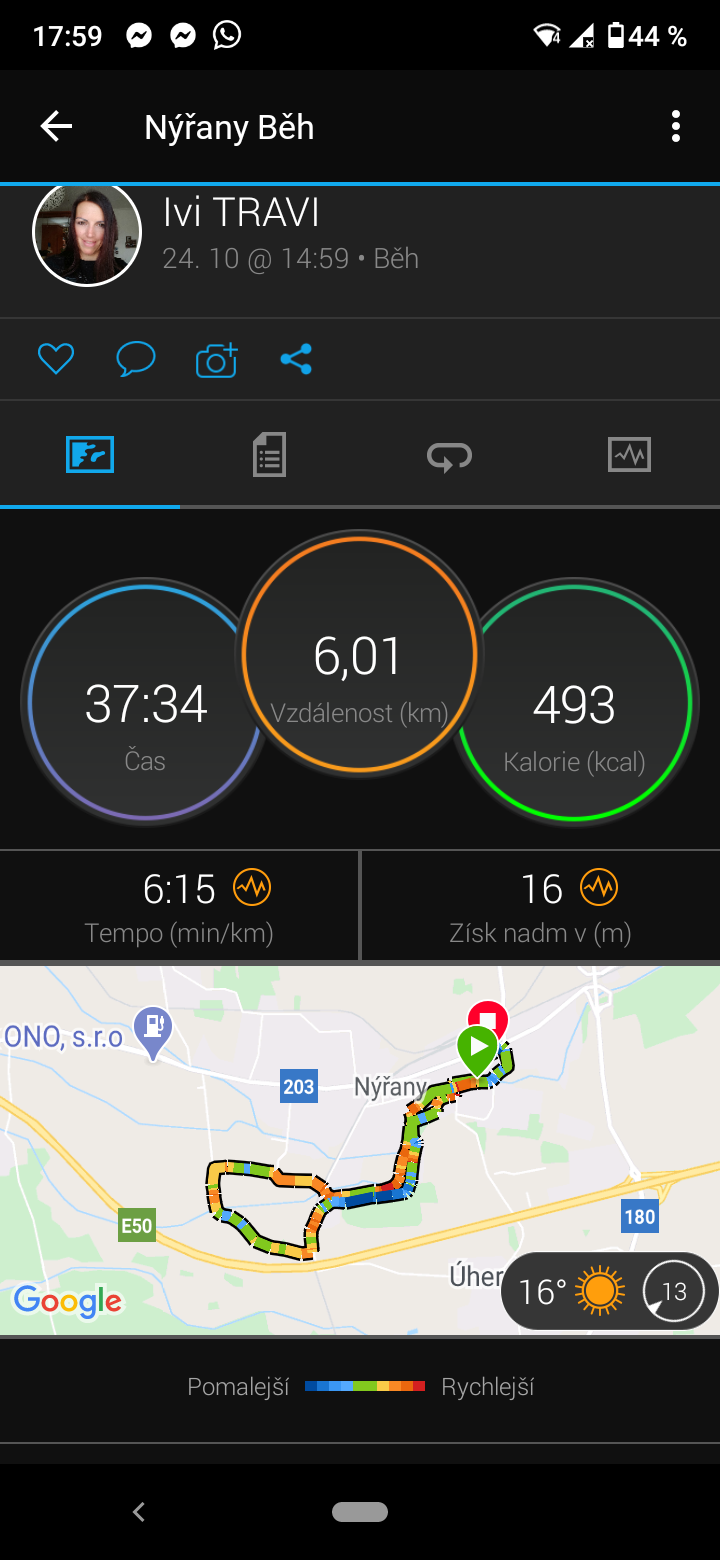Screen dimensions: 720x1560
Task: Go back using the arrow icon
Action: (x=56, y=126)
